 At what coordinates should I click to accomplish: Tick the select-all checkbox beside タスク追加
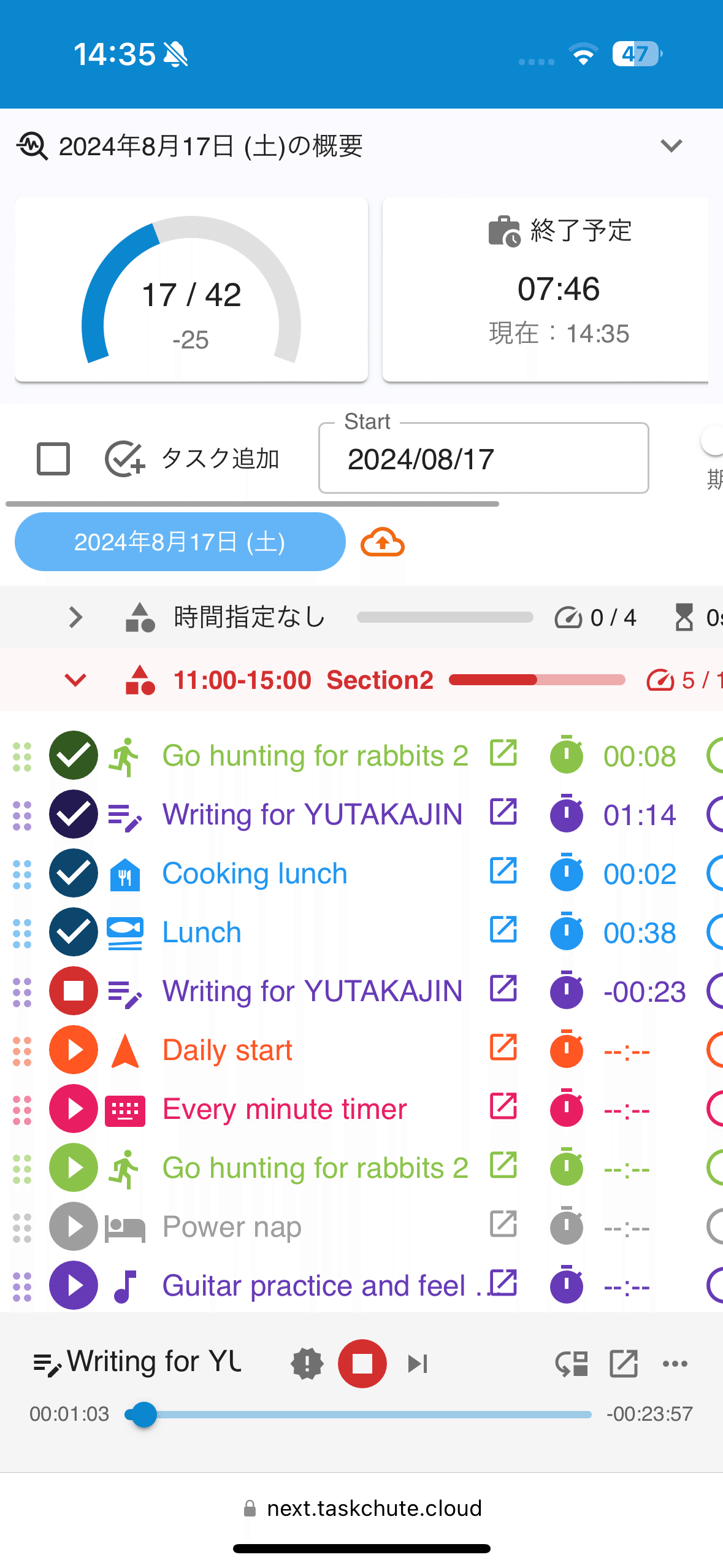53,459
